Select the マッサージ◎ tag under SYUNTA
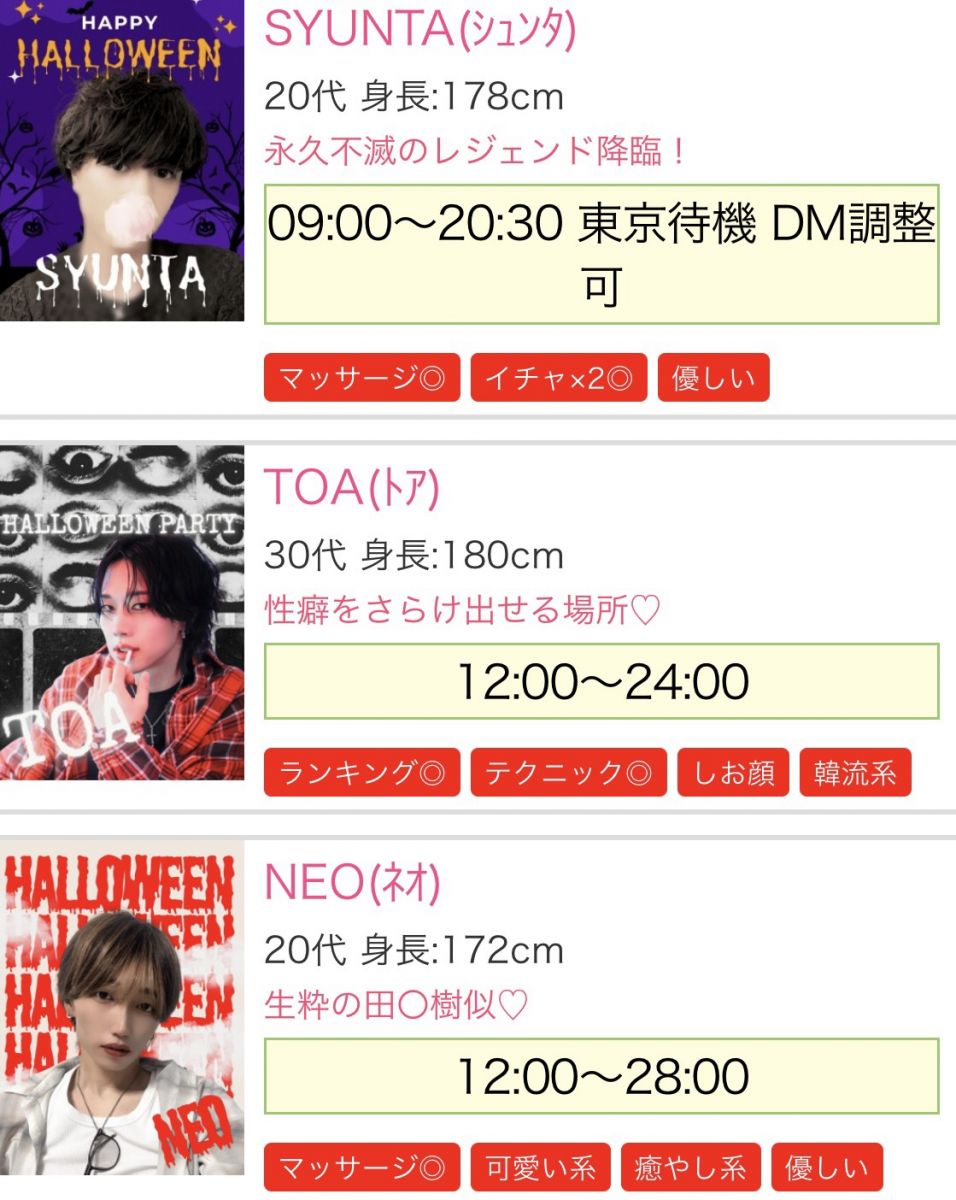This screenshot has width=956, height=1200. tap(362, 378)
